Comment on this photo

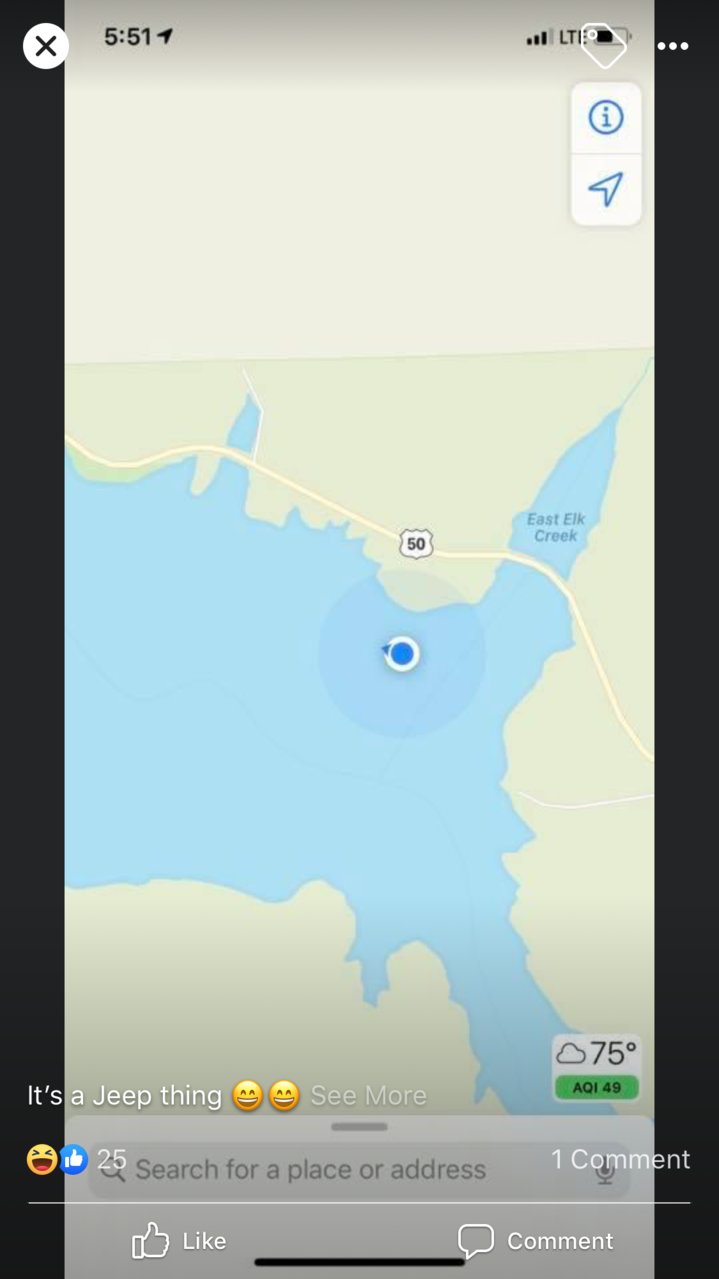click(x=536, y=1241)
